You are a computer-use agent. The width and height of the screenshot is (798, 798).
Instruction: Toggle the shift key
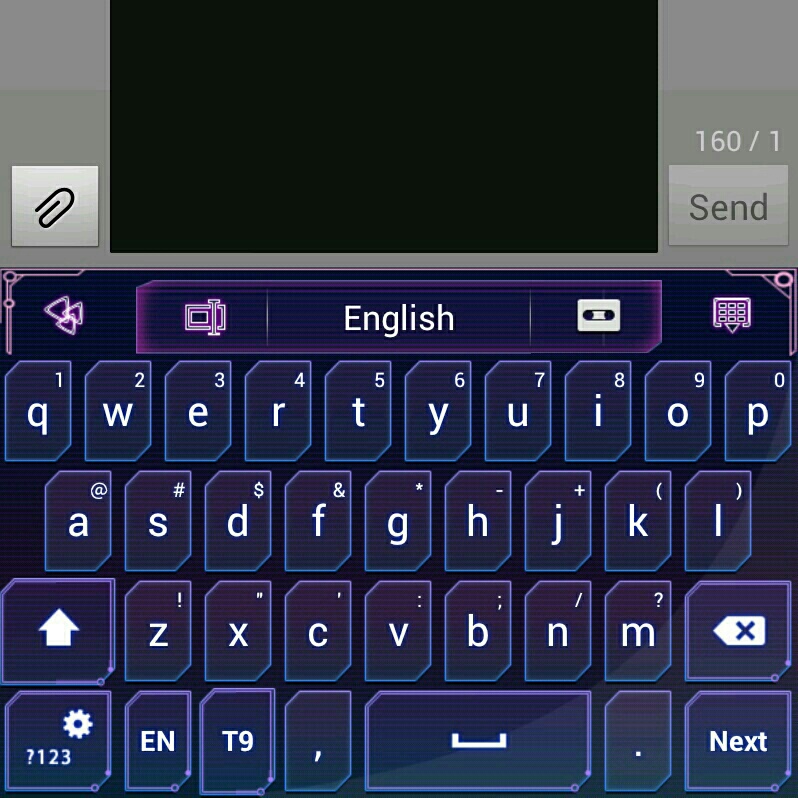[x=58, y=631]
